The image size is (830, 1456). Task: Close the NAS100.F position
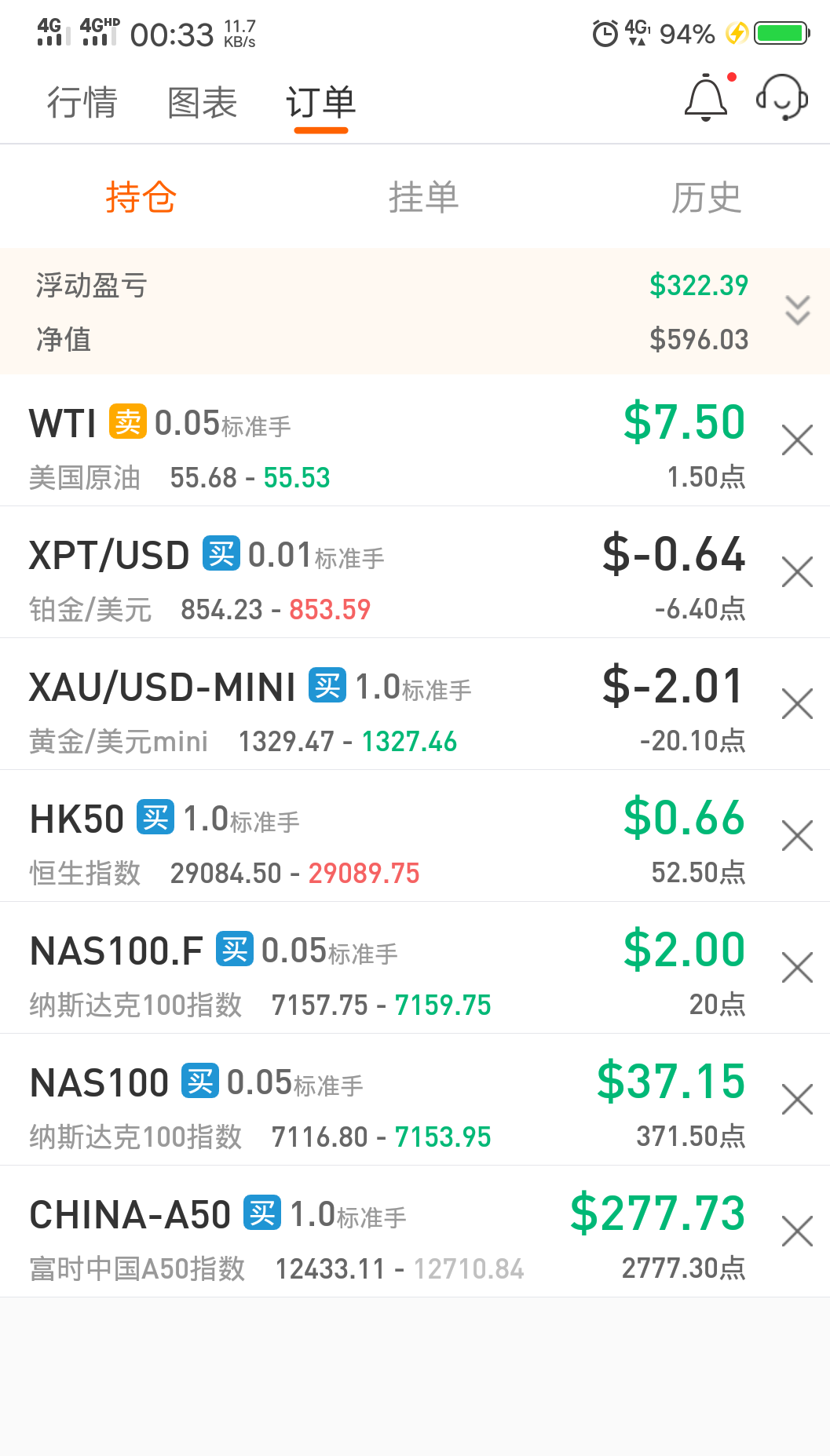[797, 968]
